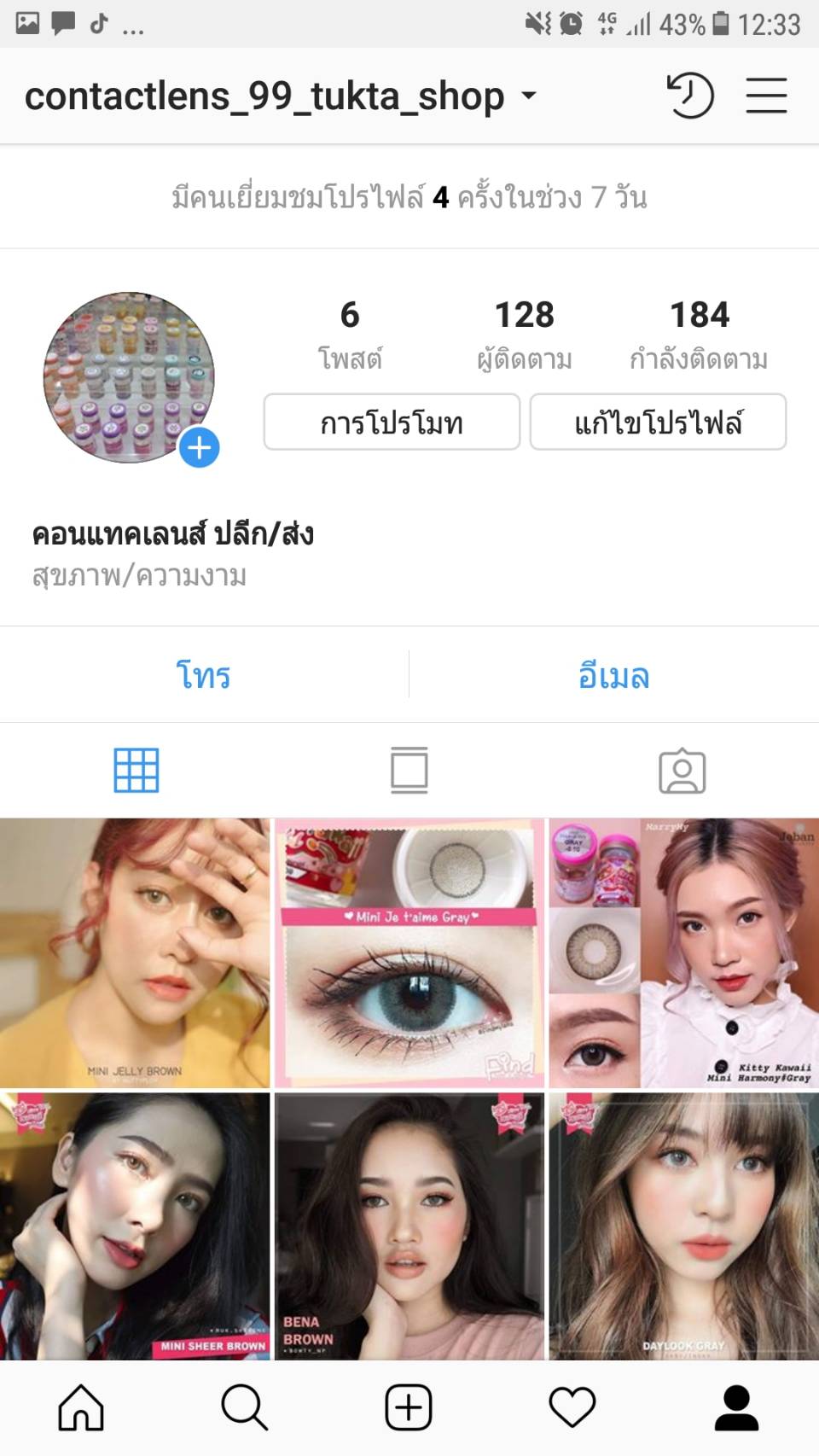
Task: Go to the home feed tab
Action: [81, 1406]
